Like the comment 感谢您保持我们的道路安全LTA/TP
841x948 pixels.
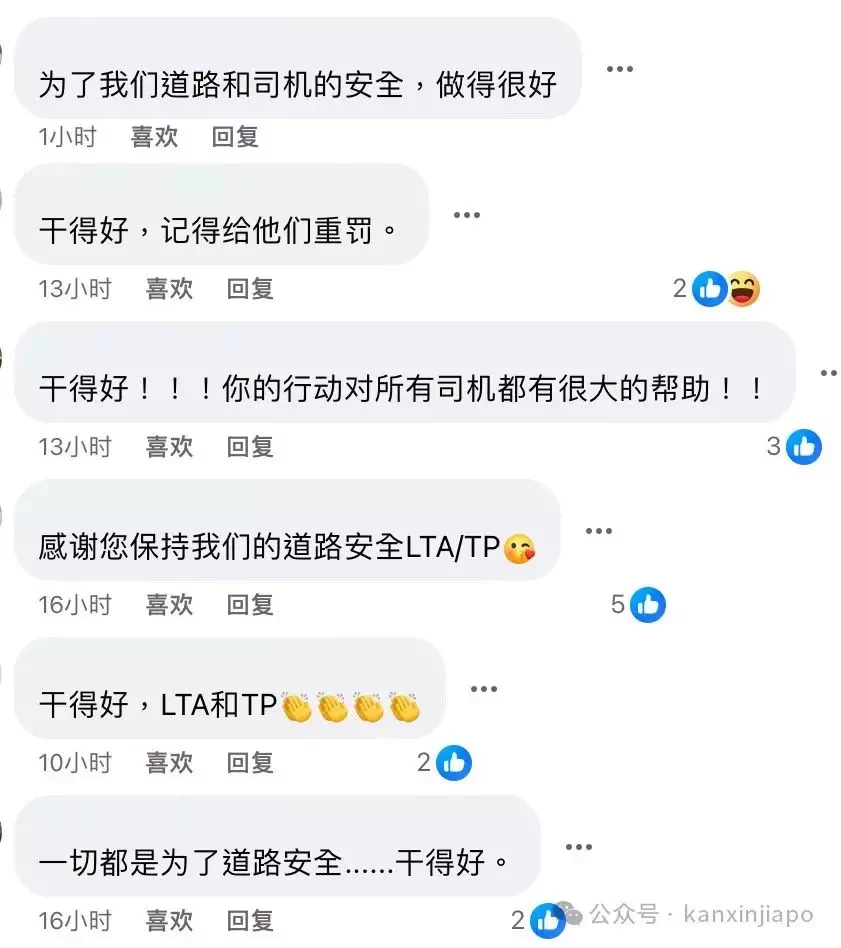click(169, 604)
